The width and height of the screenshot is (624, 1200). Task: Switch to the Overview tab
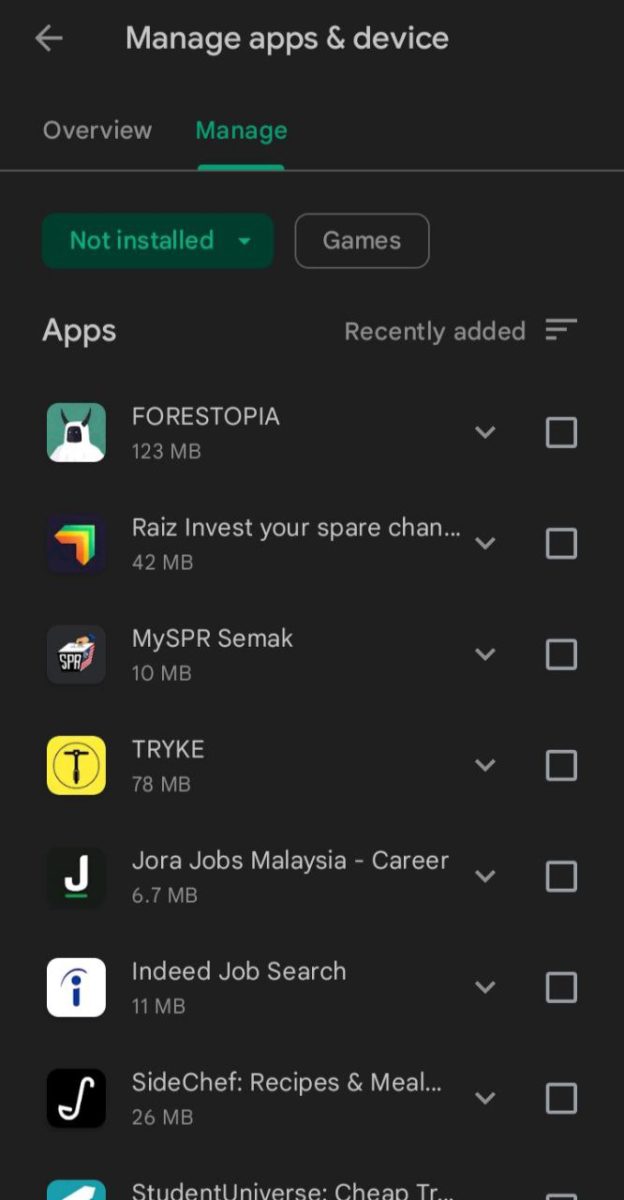pyautogui.click(x=97, y=131)
